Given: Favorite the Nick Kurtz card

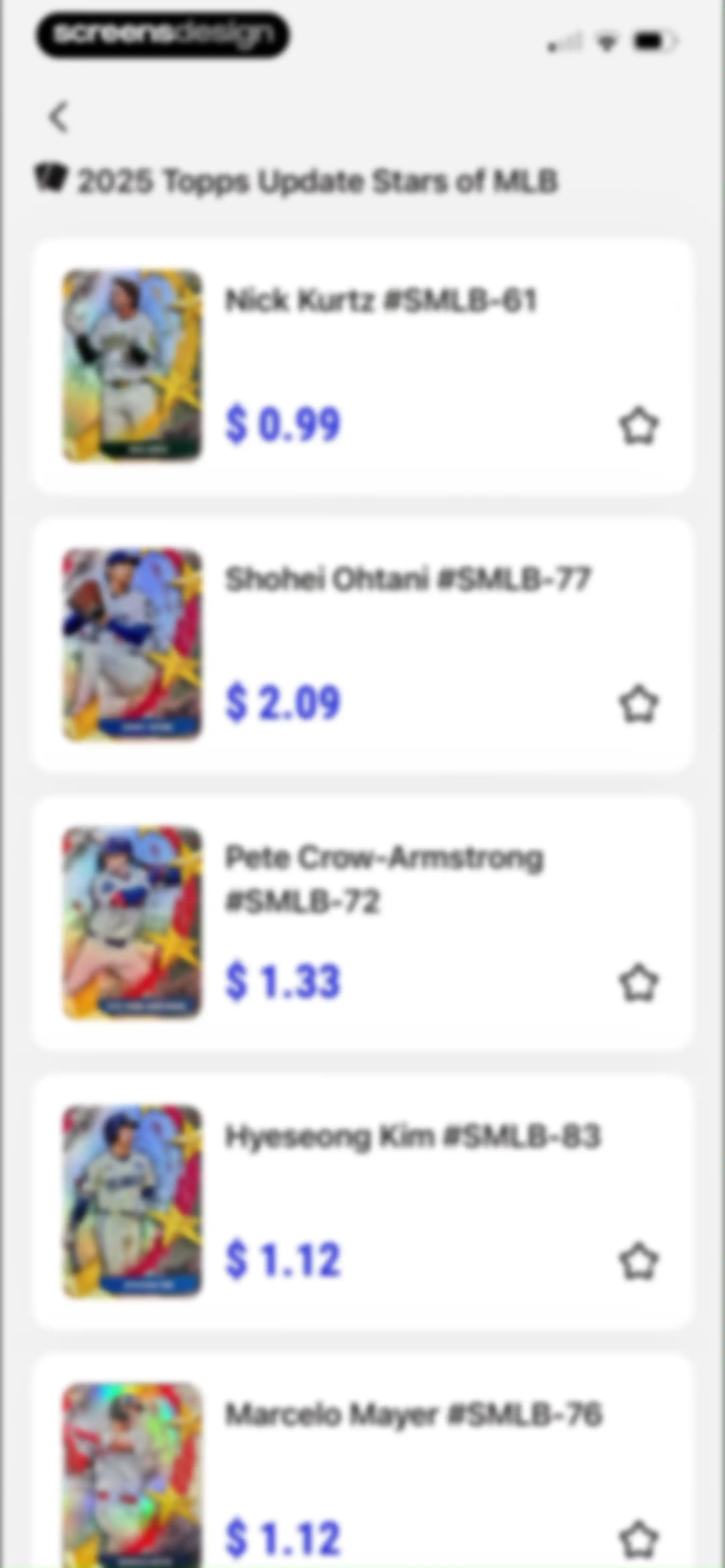Looking at the screenshot, I should coord(638,425).
